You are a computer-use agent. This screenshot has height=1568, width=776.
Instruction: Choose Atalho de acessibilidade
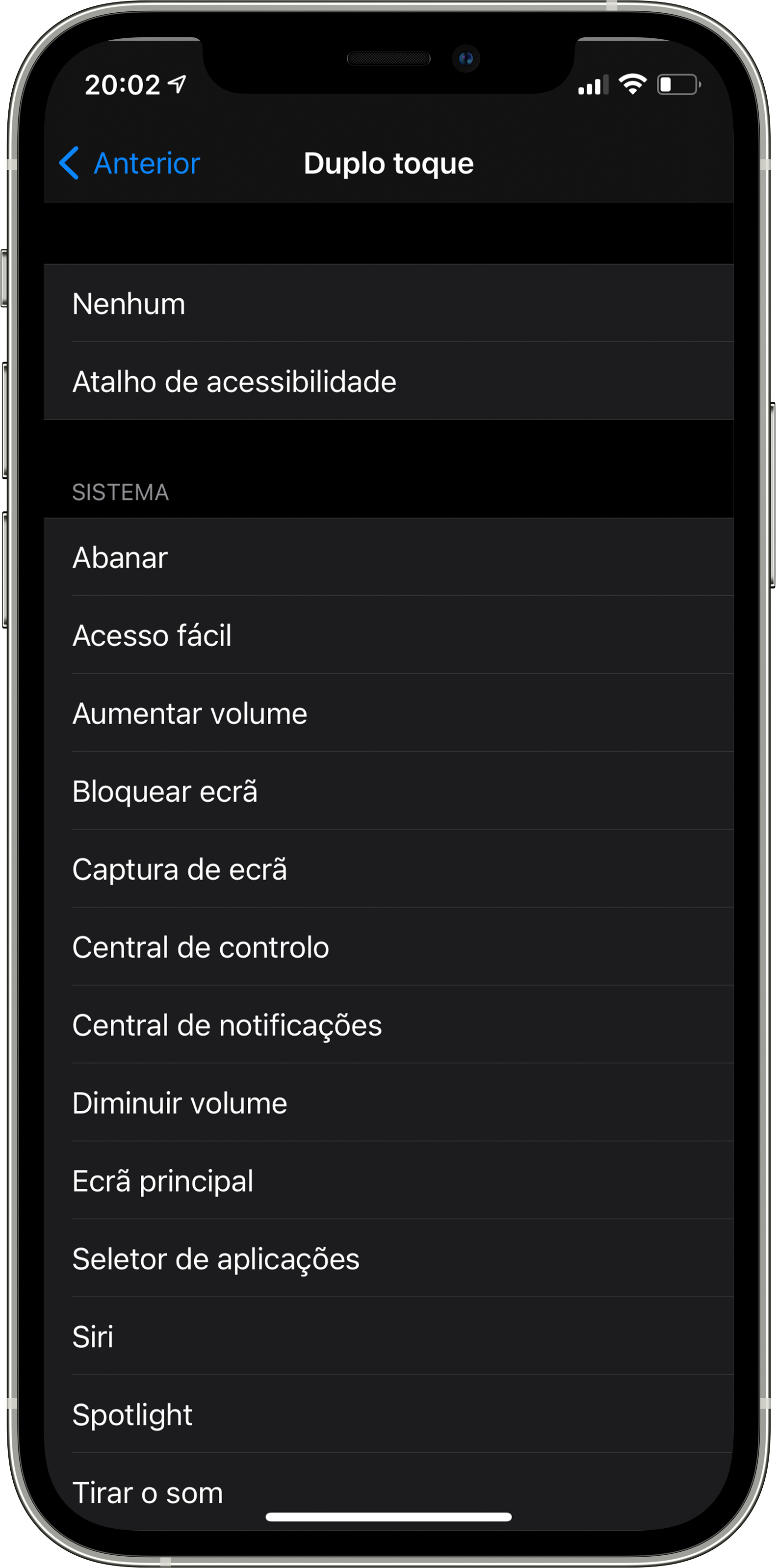tap(388, 381)
